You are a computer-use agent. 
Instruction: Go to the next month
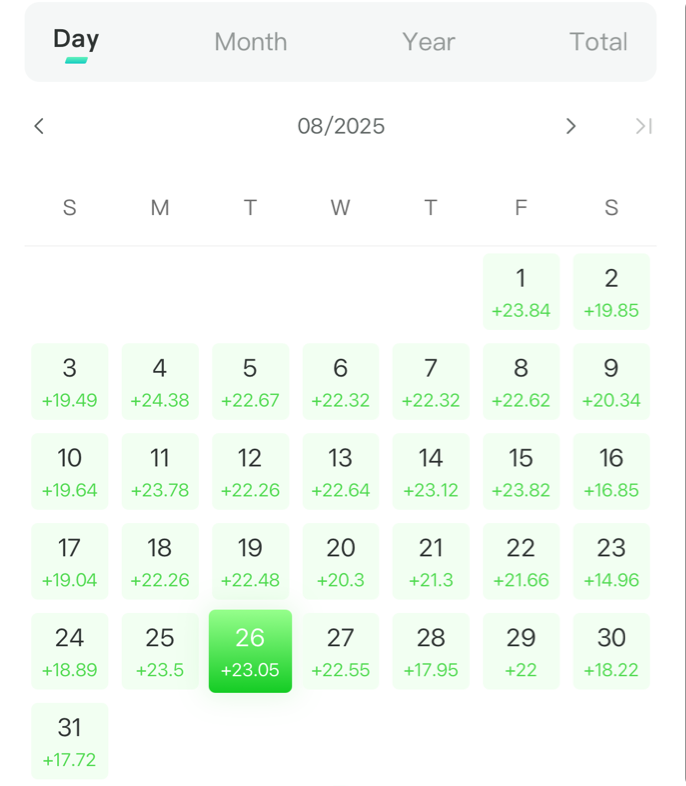coord(570,126)
